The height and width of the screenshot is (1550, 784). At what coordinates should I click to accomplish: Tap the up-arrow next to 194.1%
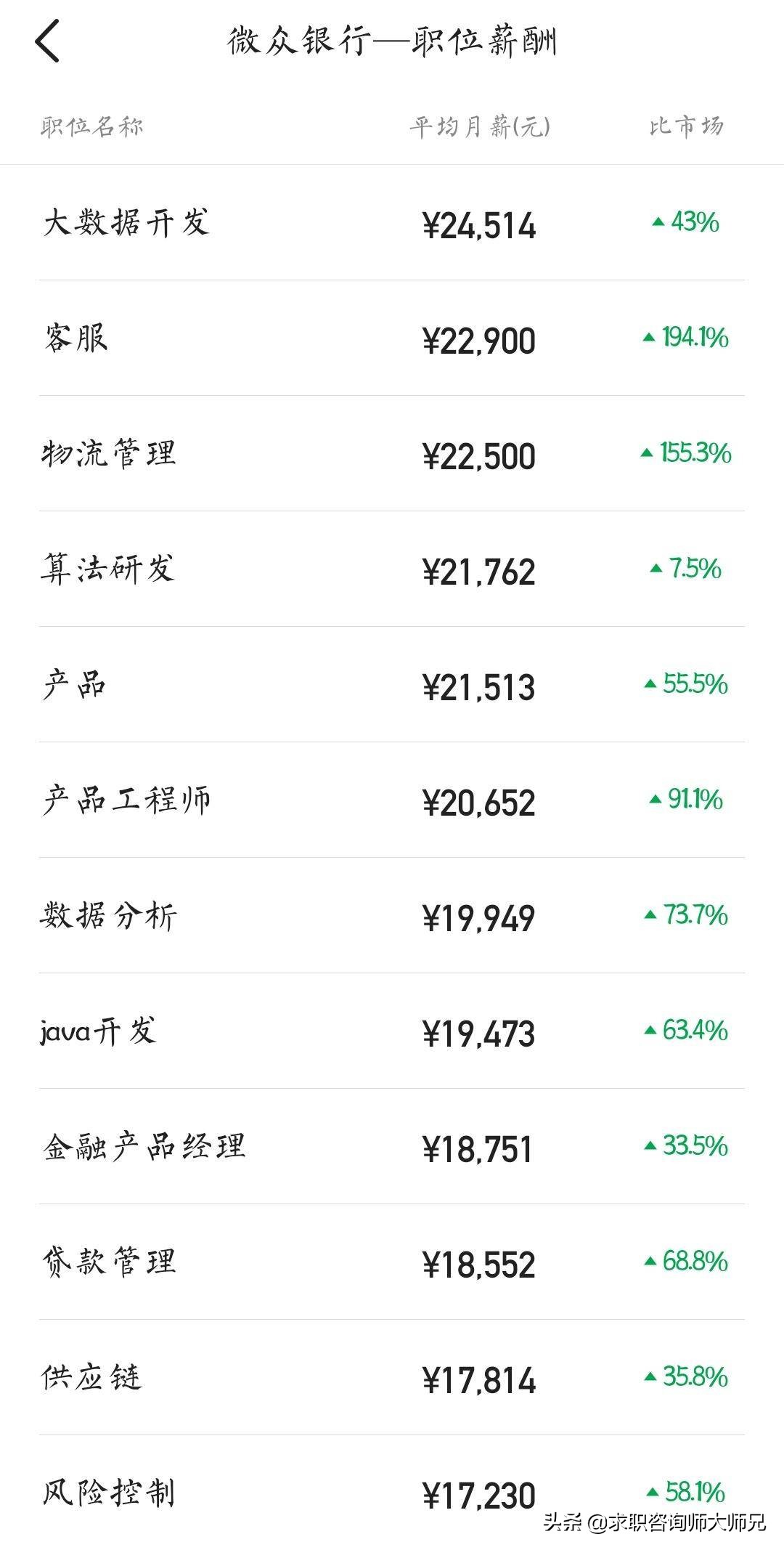[x=648, y=338]
